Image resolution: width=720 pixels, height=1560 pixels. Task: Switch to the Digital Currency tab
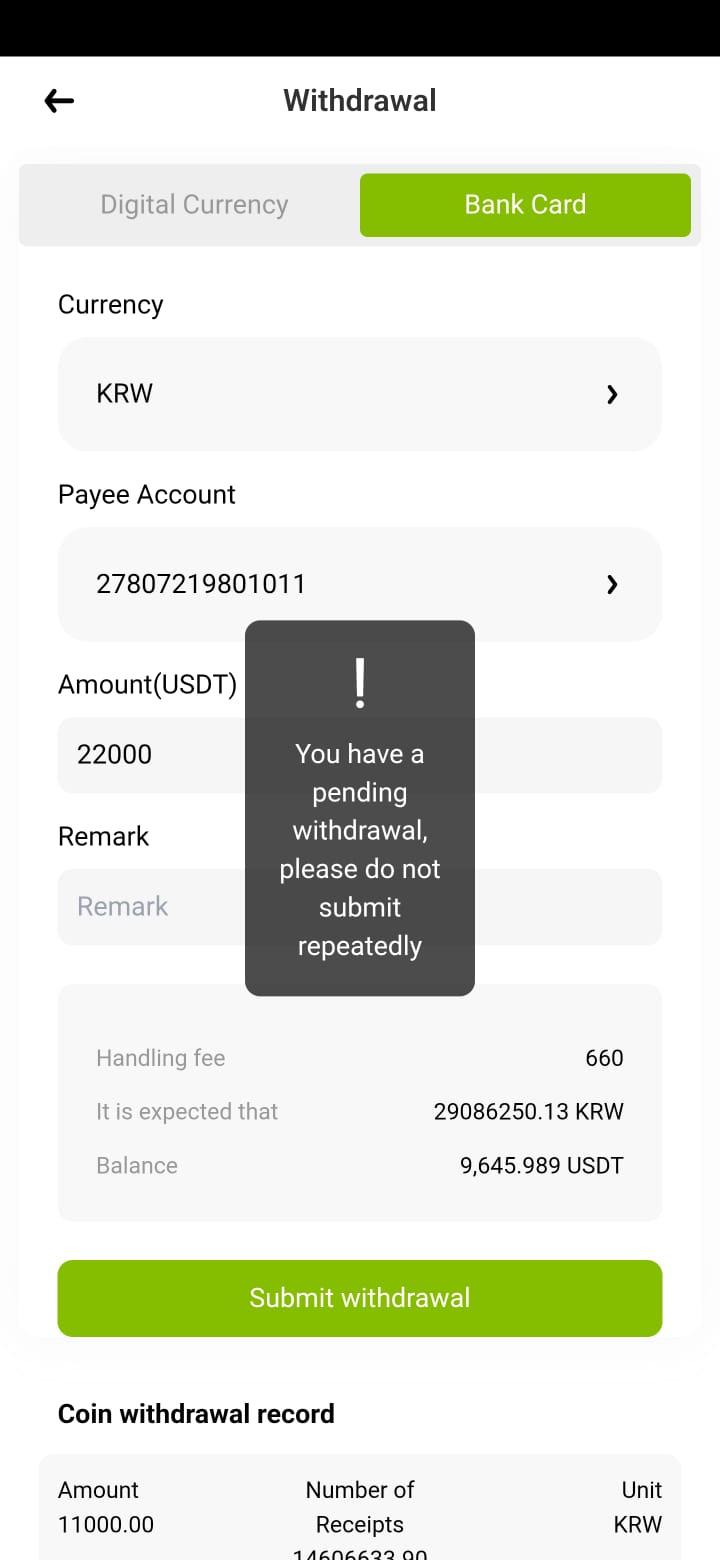pyautogui.click(x=194, y=205)
